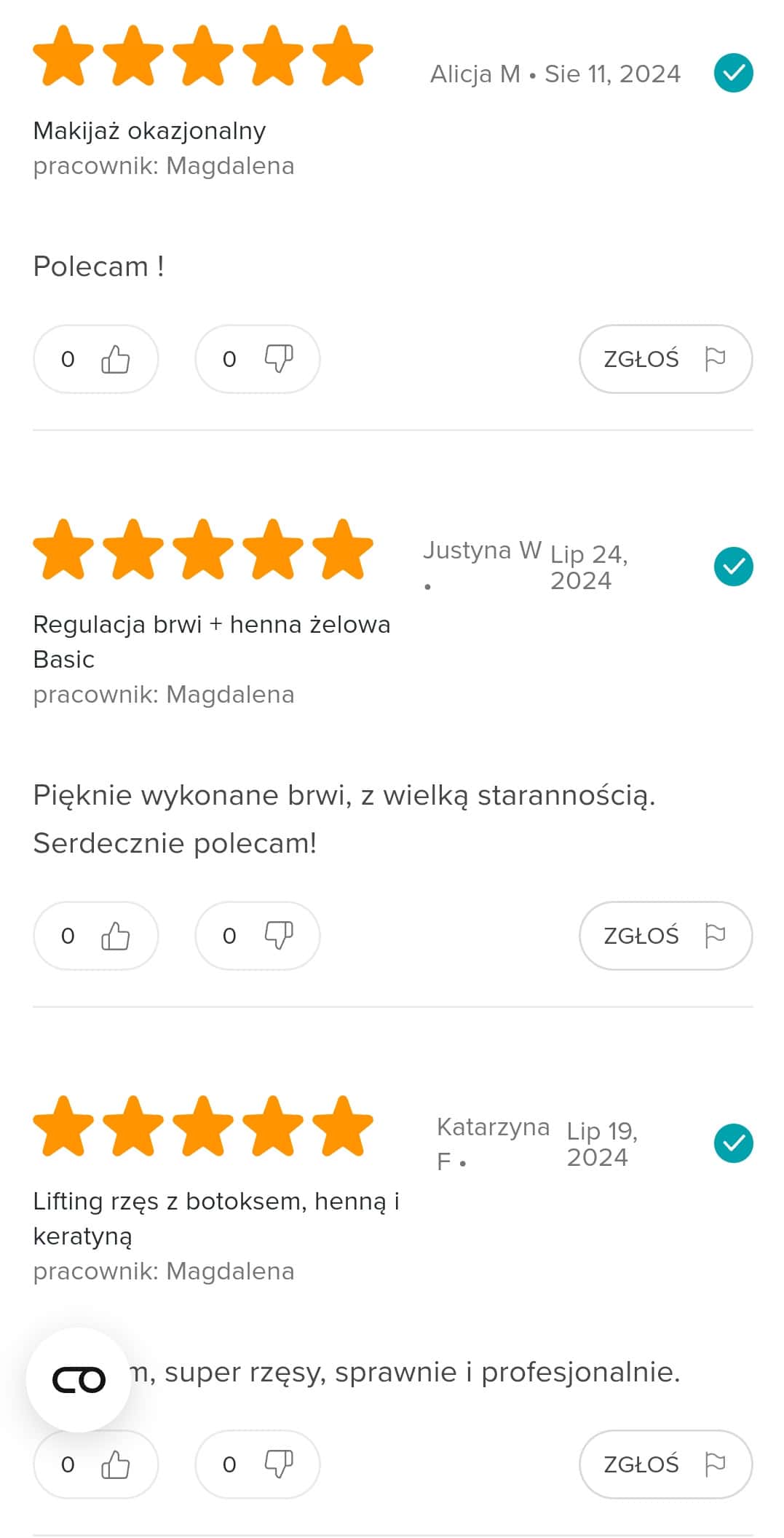Give thumbs down to Justyna W's review

click(258, 936)
